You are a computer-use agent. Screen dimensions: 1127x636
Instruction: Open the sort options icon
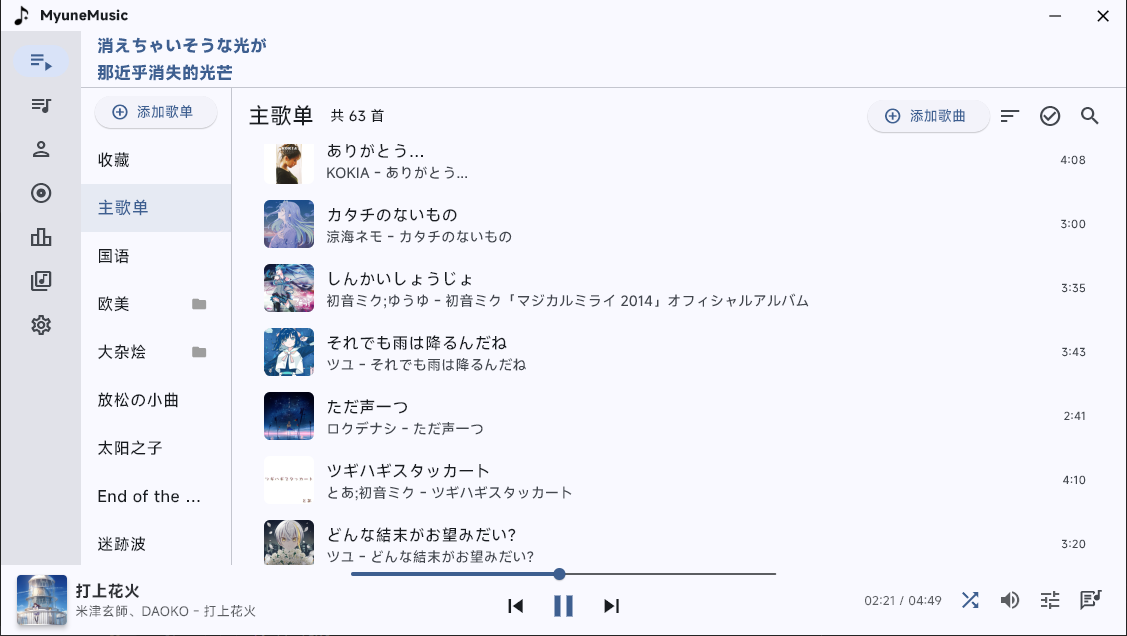(1010, 116)
